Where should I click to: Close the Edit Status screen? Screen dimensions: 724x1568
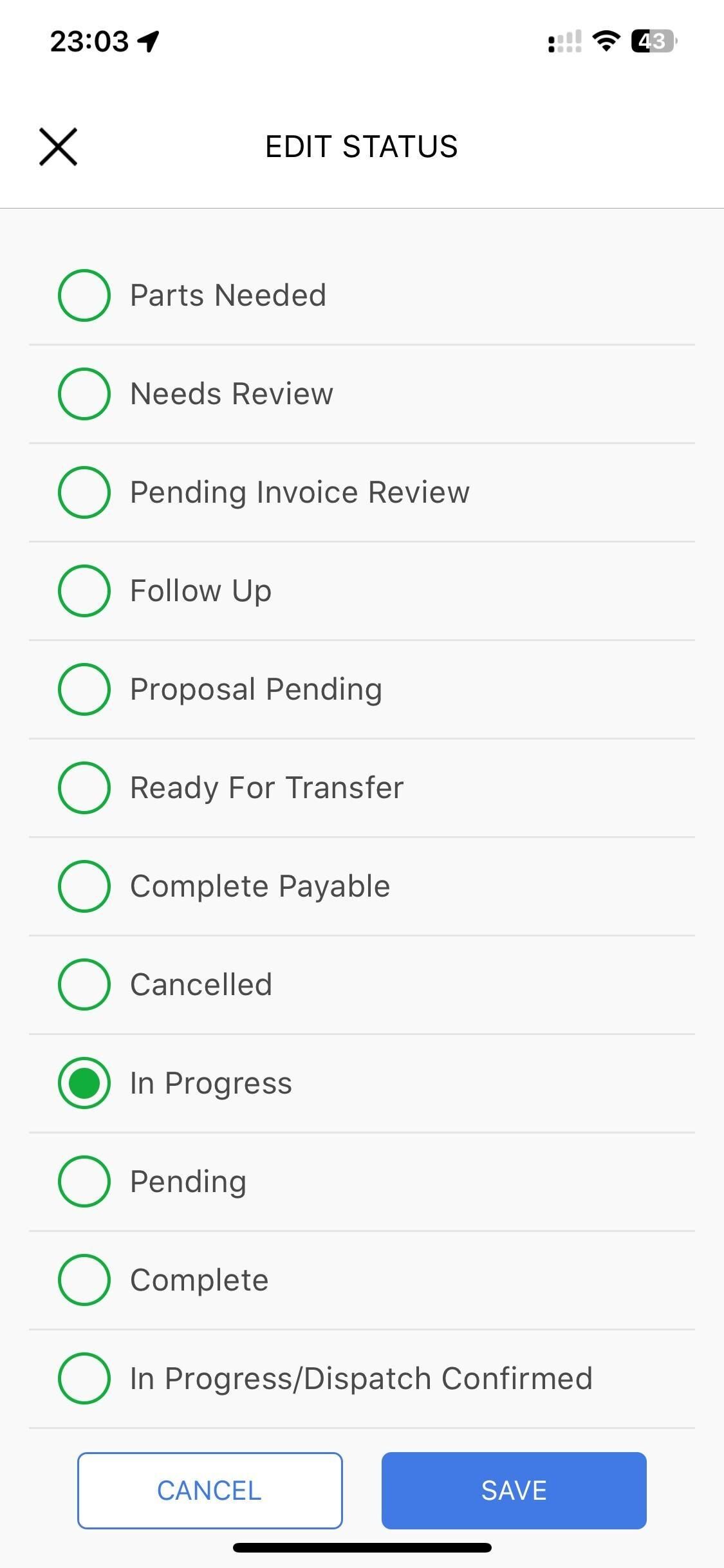tap(58, 147)
